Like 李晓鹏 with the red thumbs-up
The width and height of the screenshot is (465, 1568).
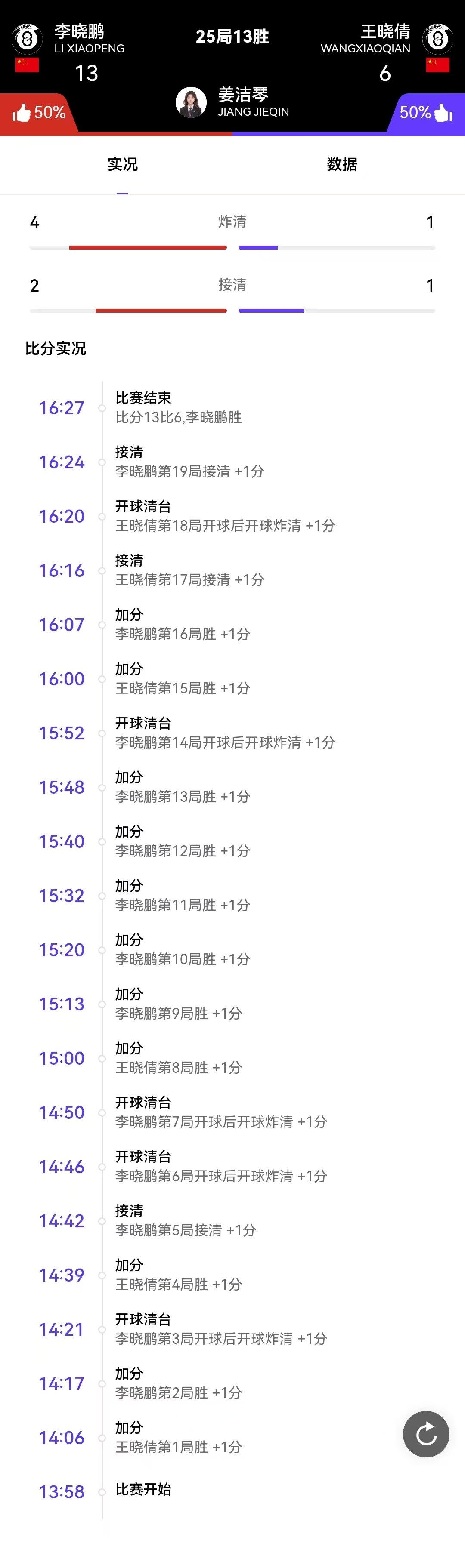(22, 113)
